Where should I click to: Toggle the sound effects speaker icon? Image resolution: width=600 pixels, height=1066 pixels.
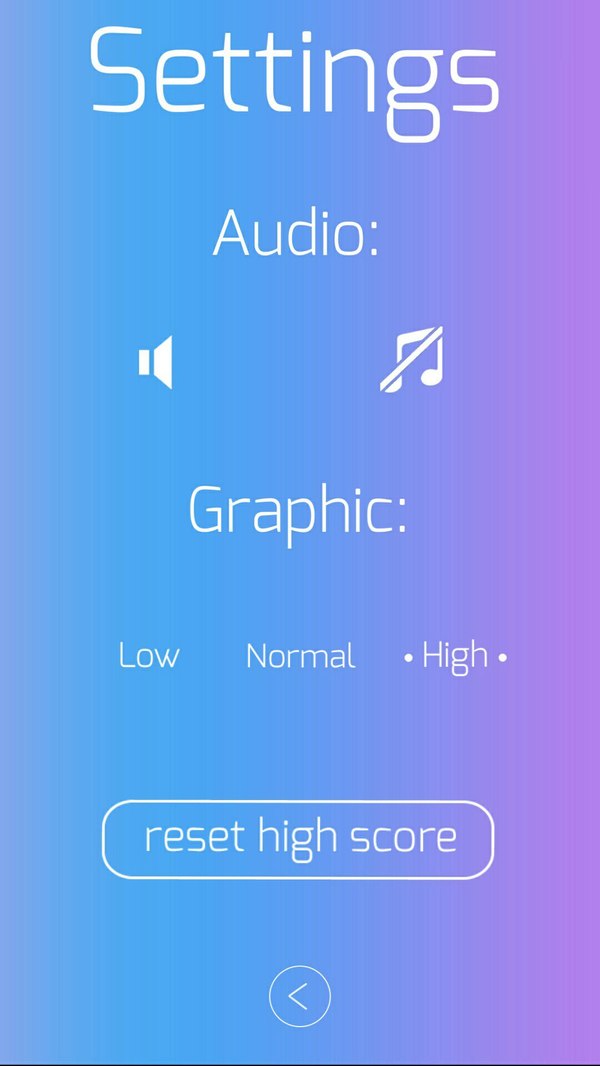(156, 362)
